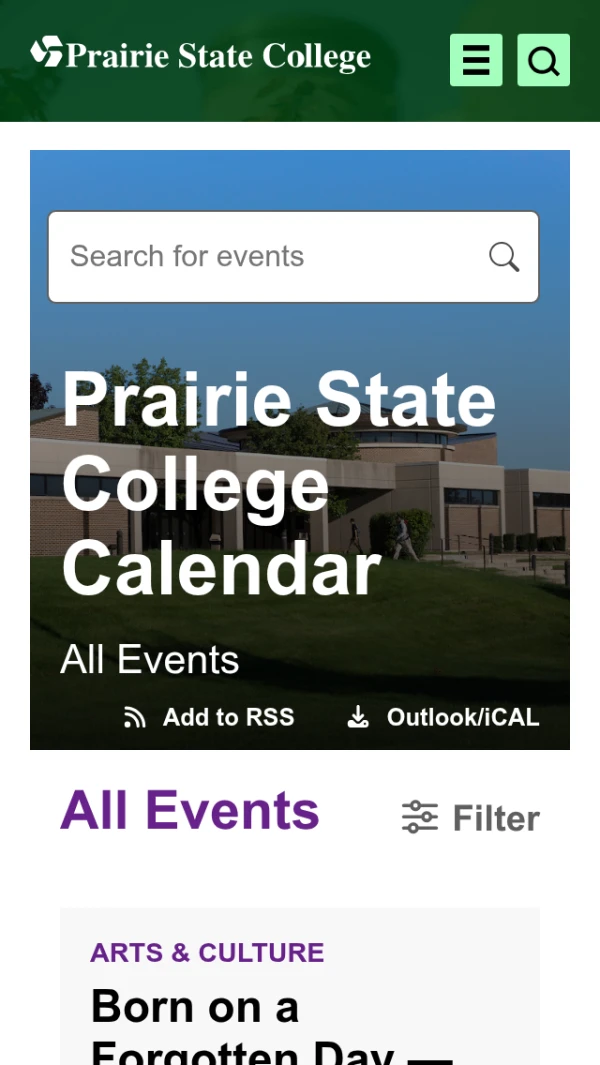The width and height of the screenshot is (600, 1065).
Task: Submit event search with magnifier icon
Action: (x=504, y=257)
